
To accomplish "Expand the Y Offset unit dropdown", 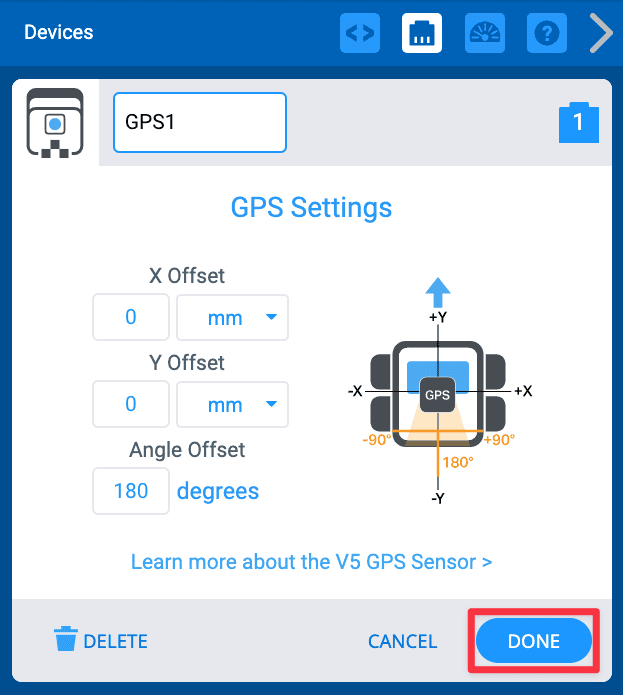I will coord(233,404).
